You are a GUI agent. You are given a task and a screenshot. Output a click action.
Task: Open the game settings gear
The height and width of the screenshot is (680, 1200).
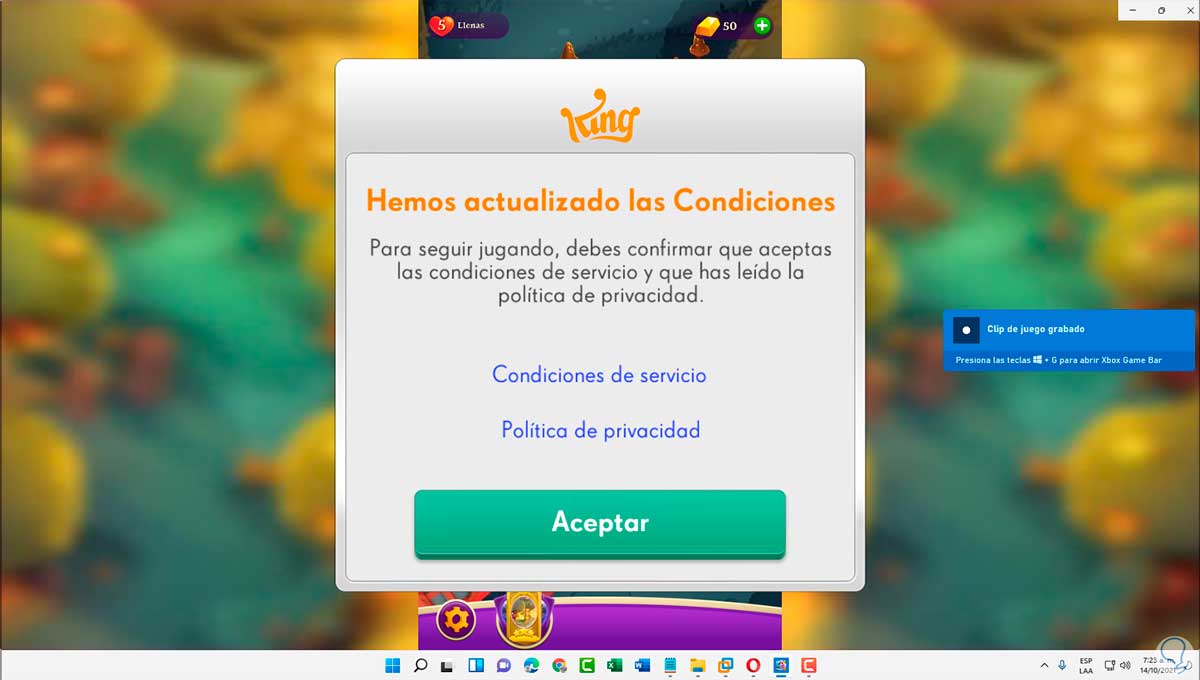(456, 620)
